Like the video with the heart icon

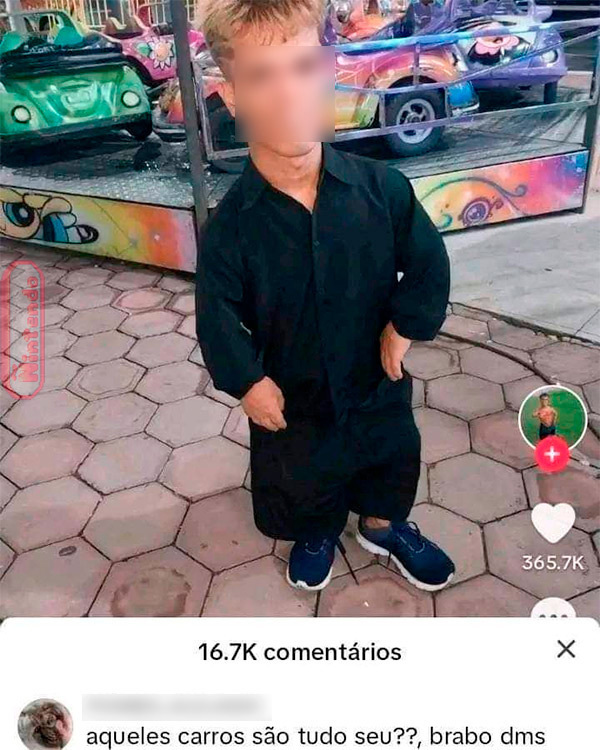tap(553, 522)
